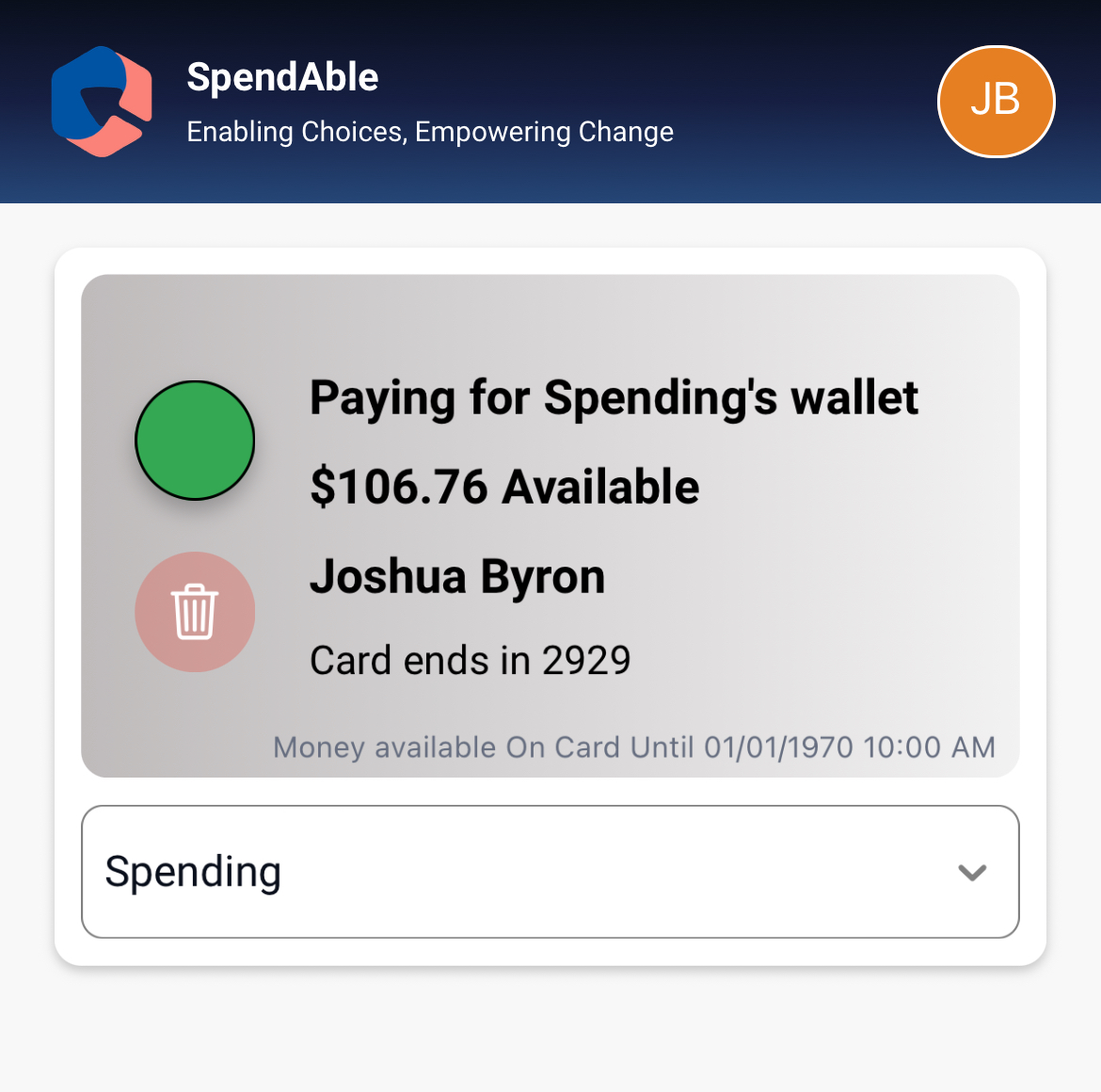Open the JB profile avatar
Image resolution: width=1101 pixels, height=1092 pixels.
tap(996, 102)
